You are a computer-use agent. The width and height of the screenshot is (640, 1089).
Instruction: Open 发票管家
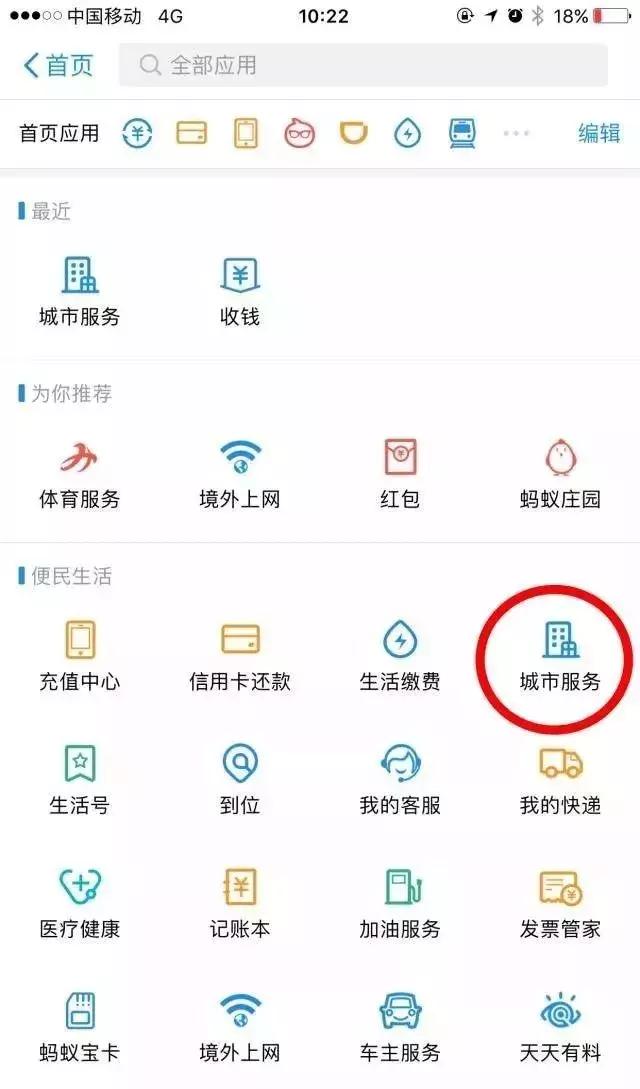pos(560,903)
